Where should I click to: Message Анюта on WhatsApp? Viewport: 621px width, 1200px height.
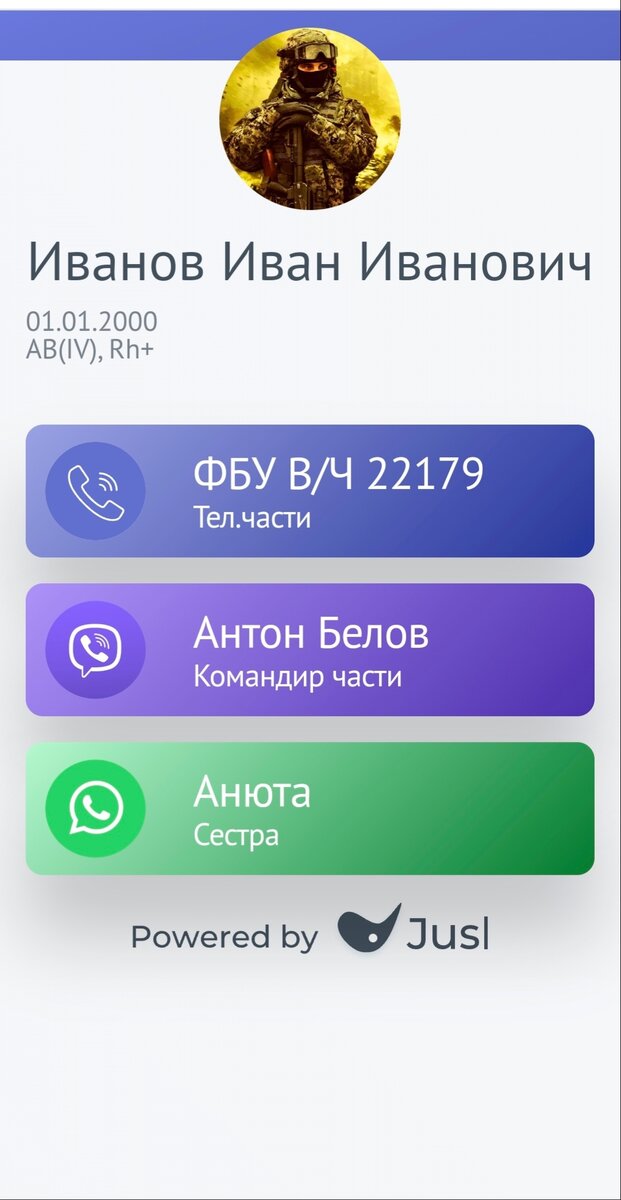(x=310, y=808)
